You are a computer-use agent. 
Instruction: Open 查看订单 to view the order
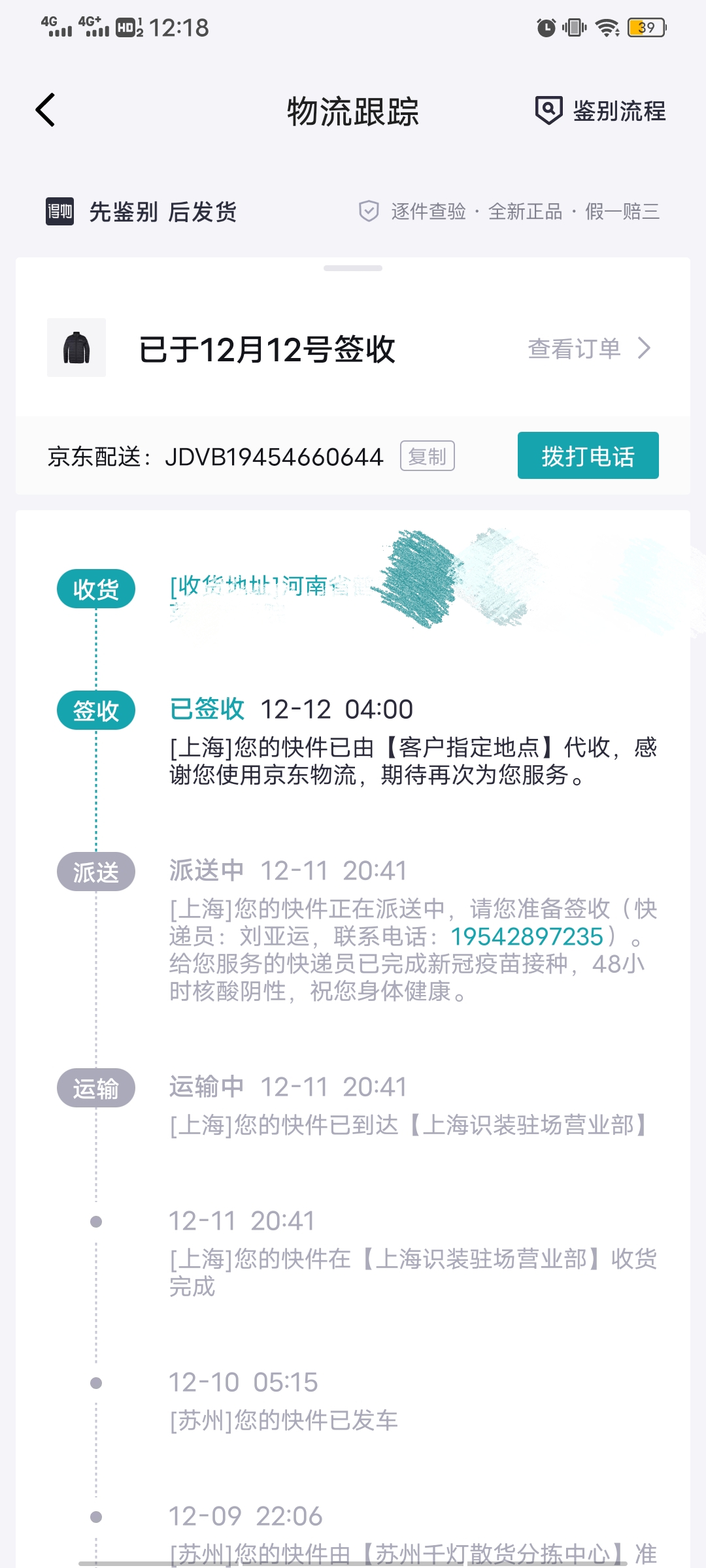click(x=590, y=348)
